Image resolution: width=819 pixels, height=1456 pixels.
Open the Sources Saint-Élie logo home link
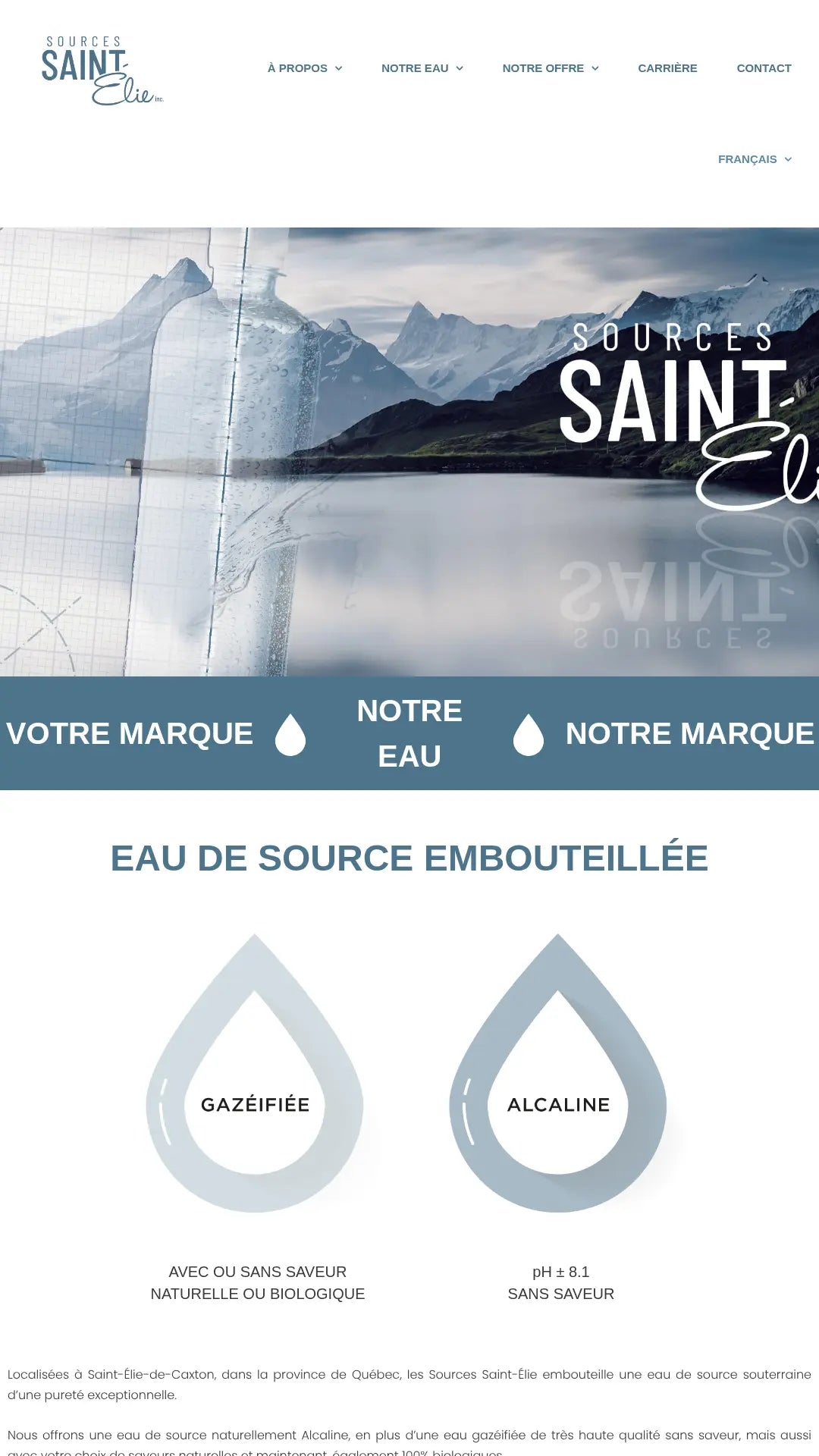(102, 70)
